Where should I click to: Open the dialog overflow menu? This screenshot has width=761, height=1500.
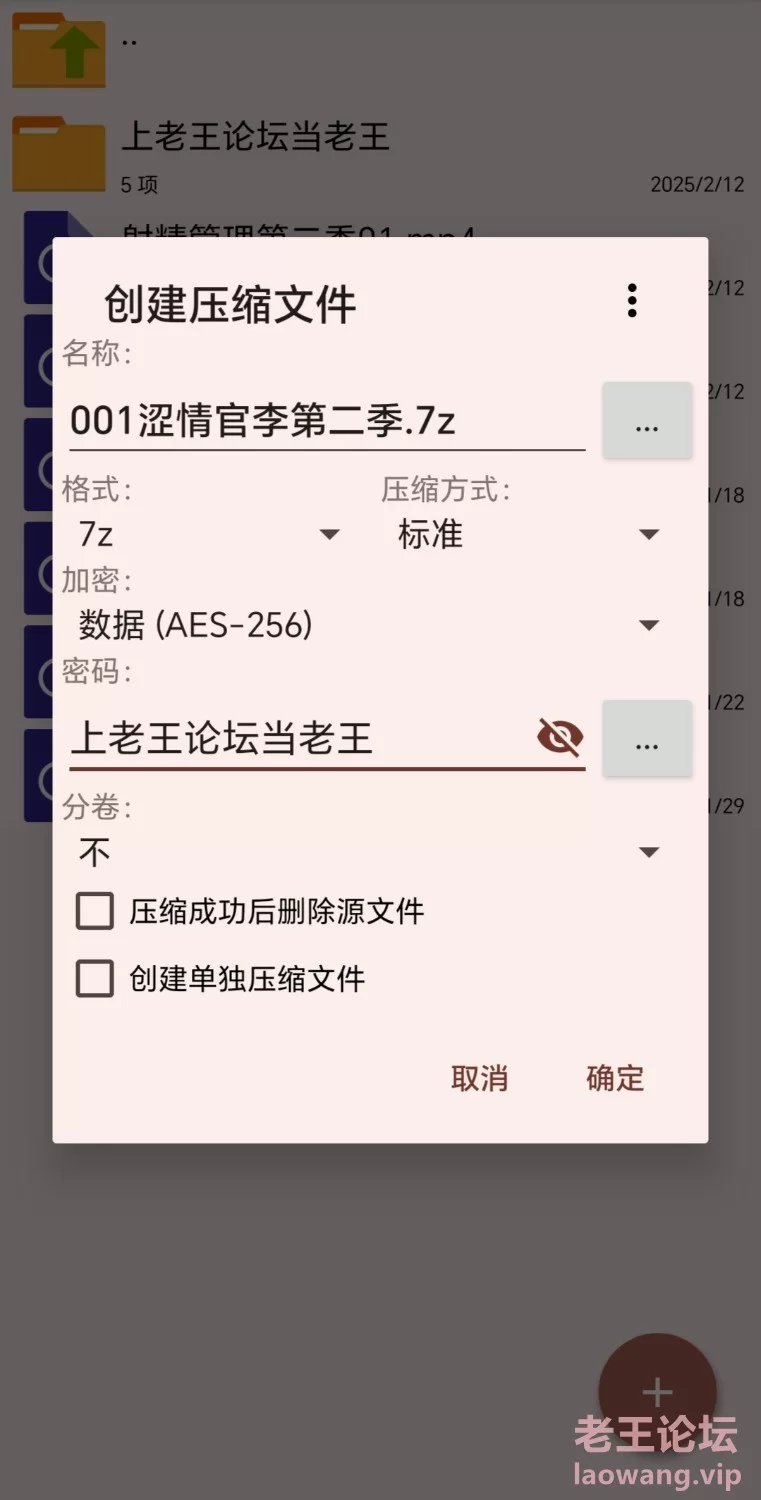click(631, 301)
